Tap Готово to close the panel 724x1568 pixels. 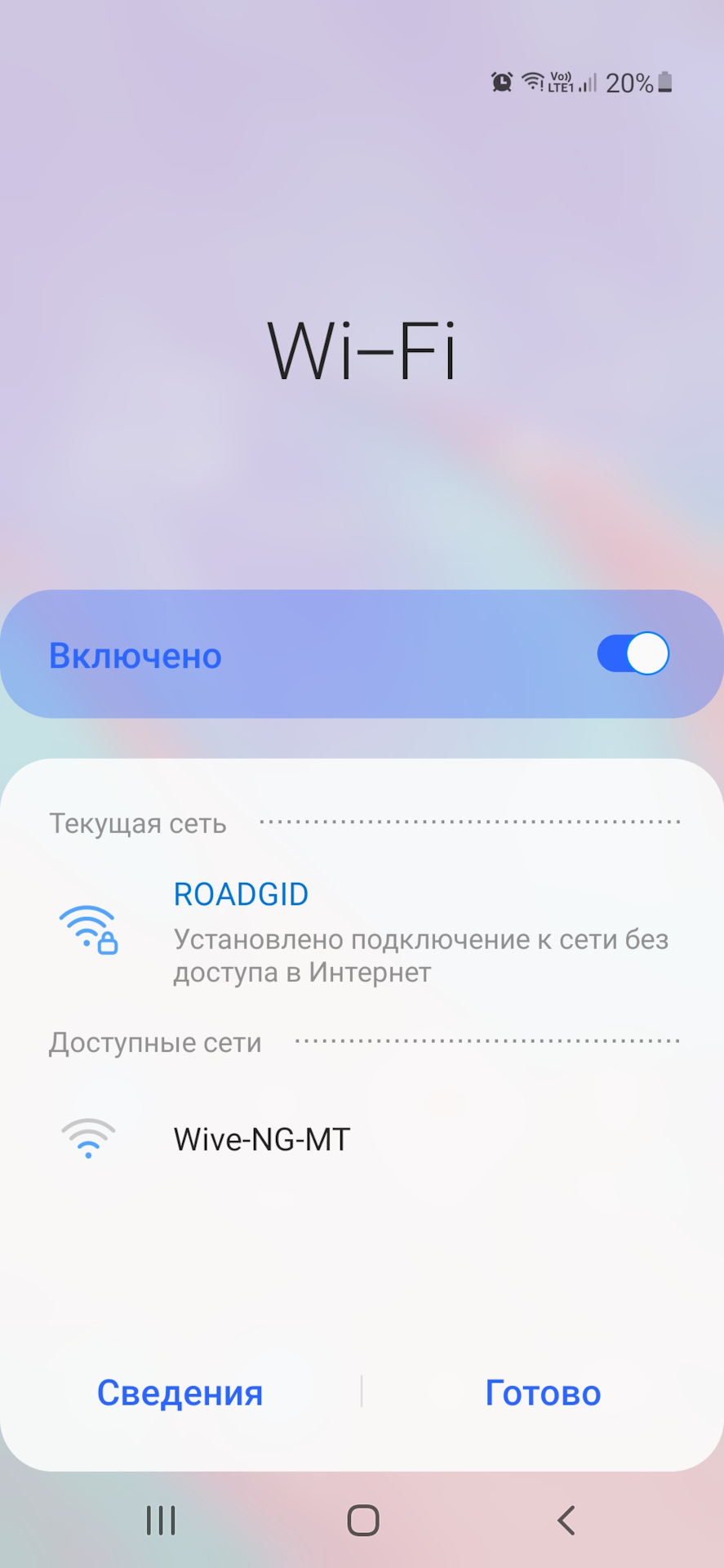(x=542, y=1392)
